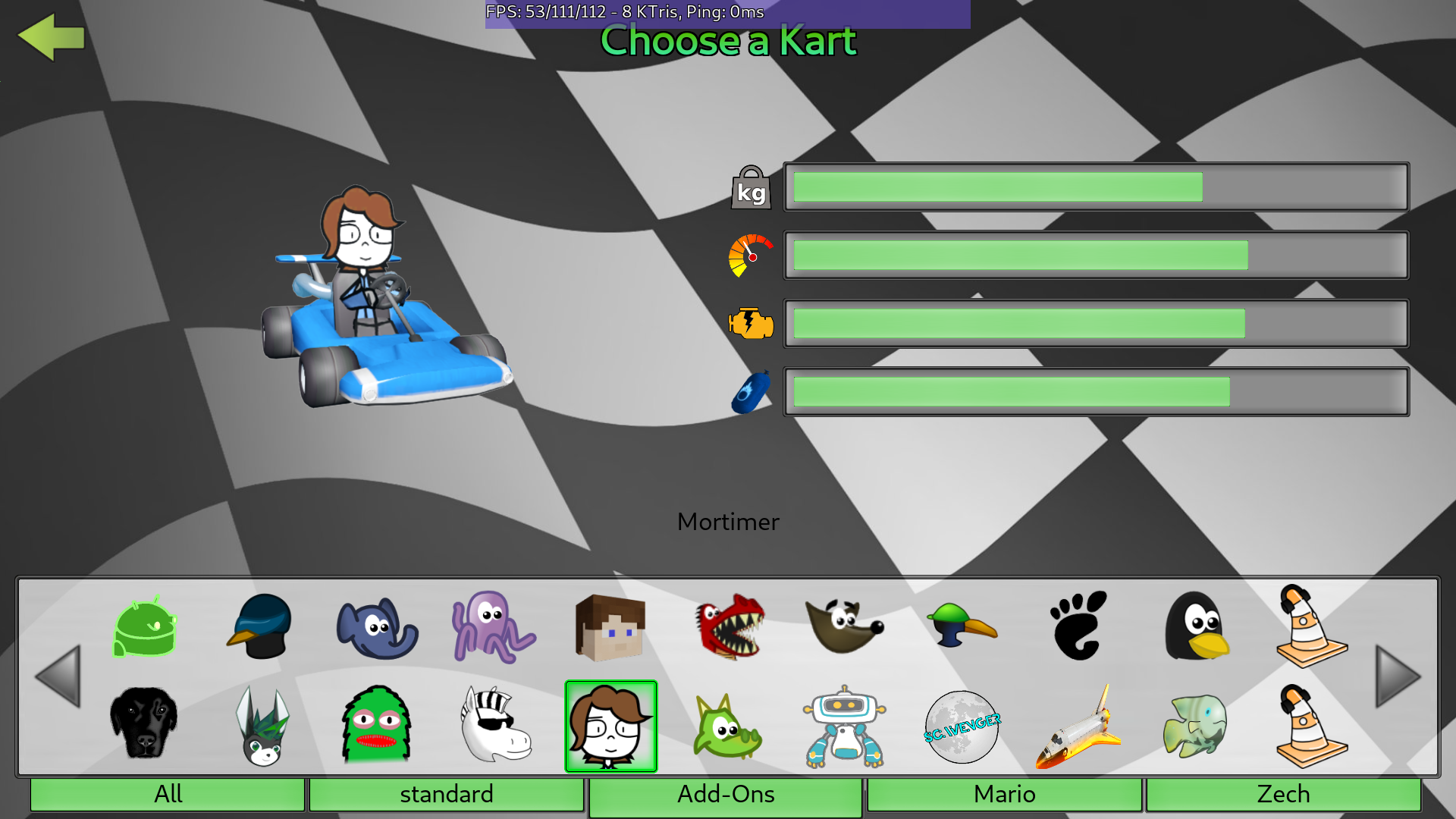Select the red dinosaur kart
This screenshot has height=819, width=1456.
click(x=730, y=626)
